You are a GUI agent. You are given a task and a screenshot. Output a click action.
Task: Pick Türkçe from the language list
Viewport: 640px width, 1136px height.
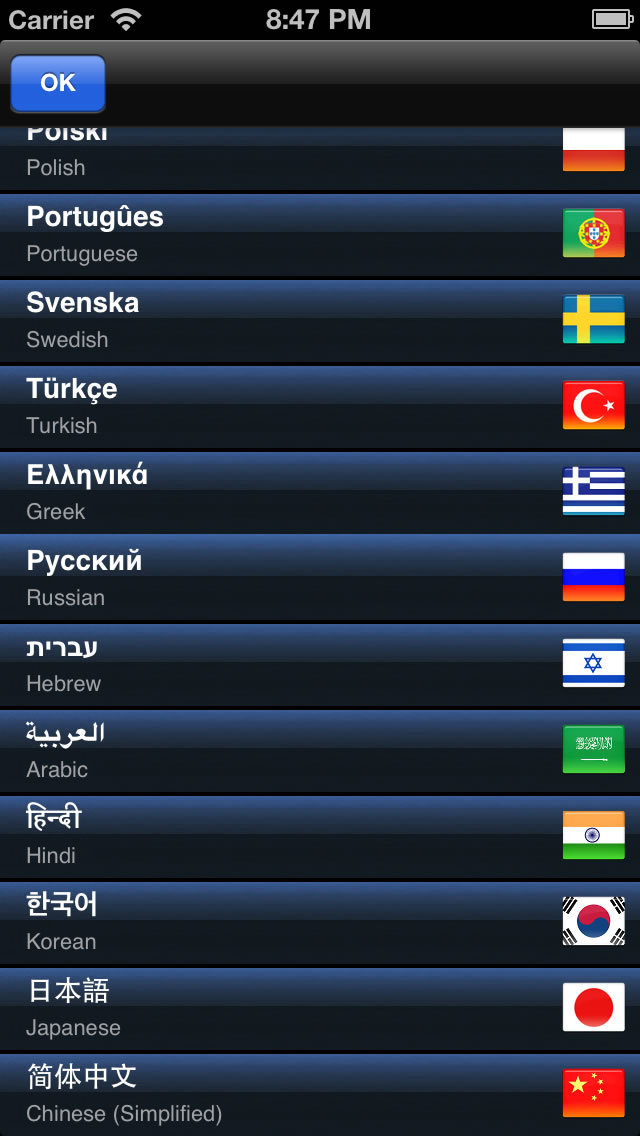320,406
